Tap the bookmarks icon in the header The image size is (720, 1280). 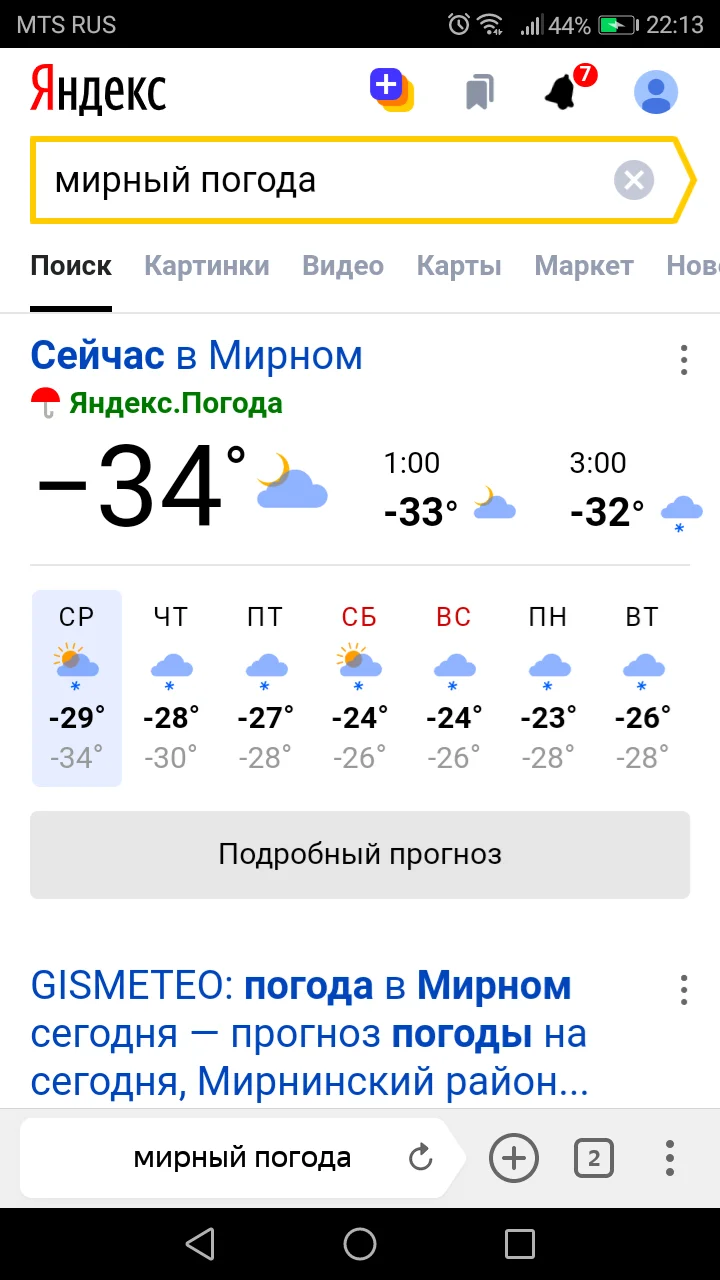tap(478, 88)
